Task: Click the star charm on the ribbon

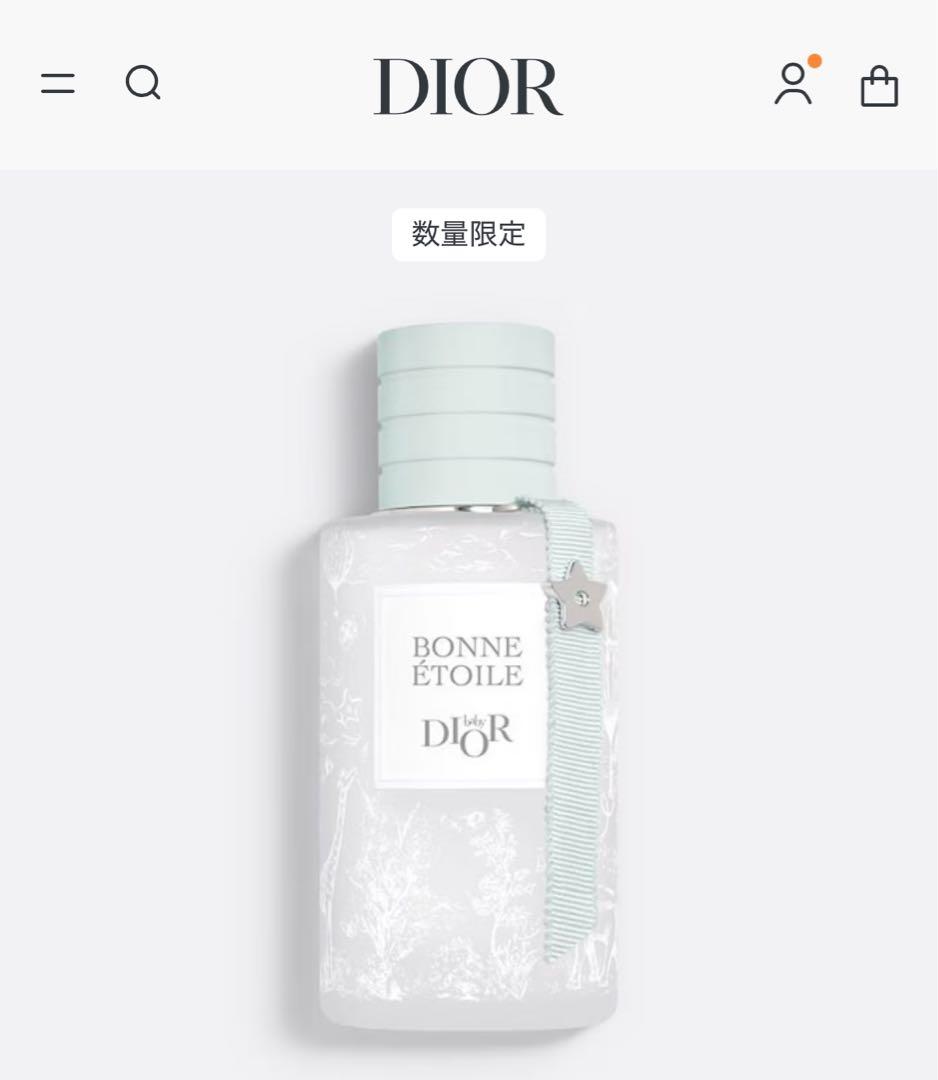Action: click(584, 599)
